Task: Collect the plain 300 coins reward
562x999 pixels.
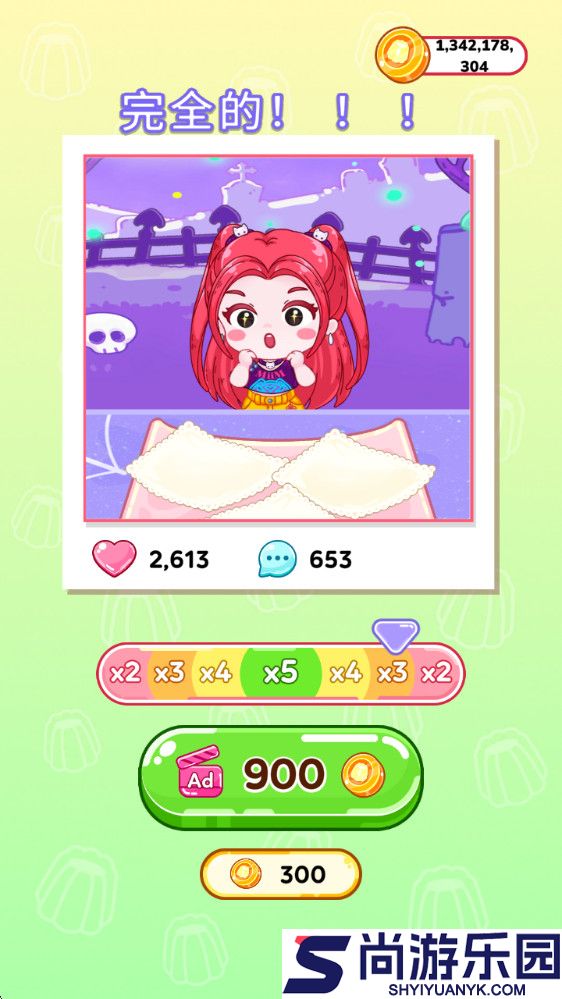Action: (x=281, y=873)
